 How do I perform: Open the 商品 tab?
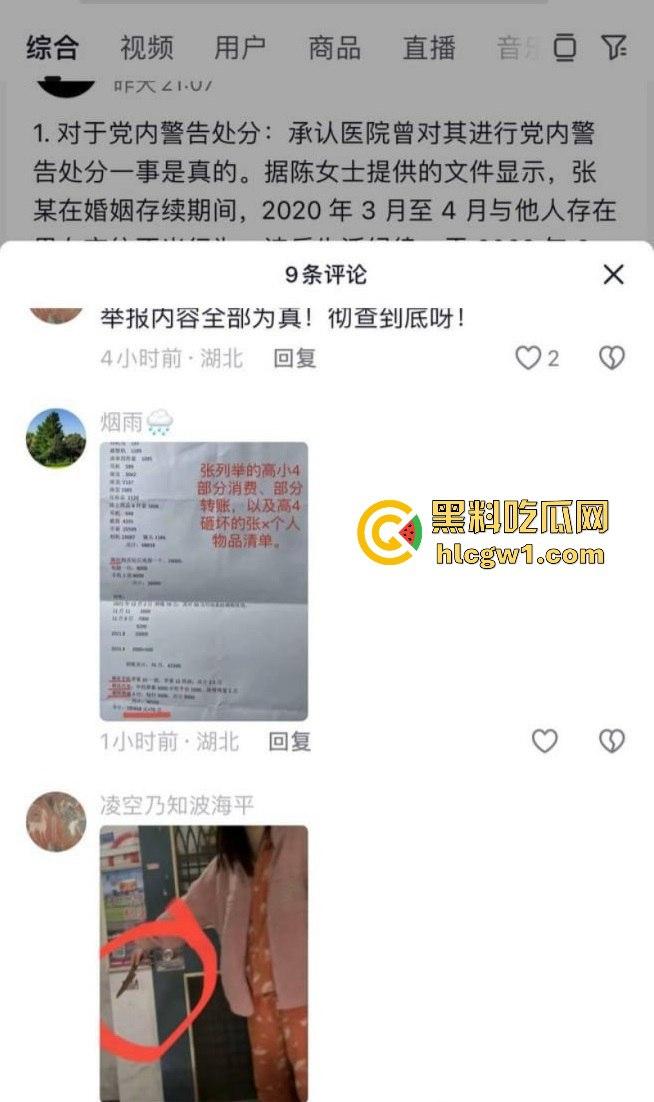pos(334,47)
